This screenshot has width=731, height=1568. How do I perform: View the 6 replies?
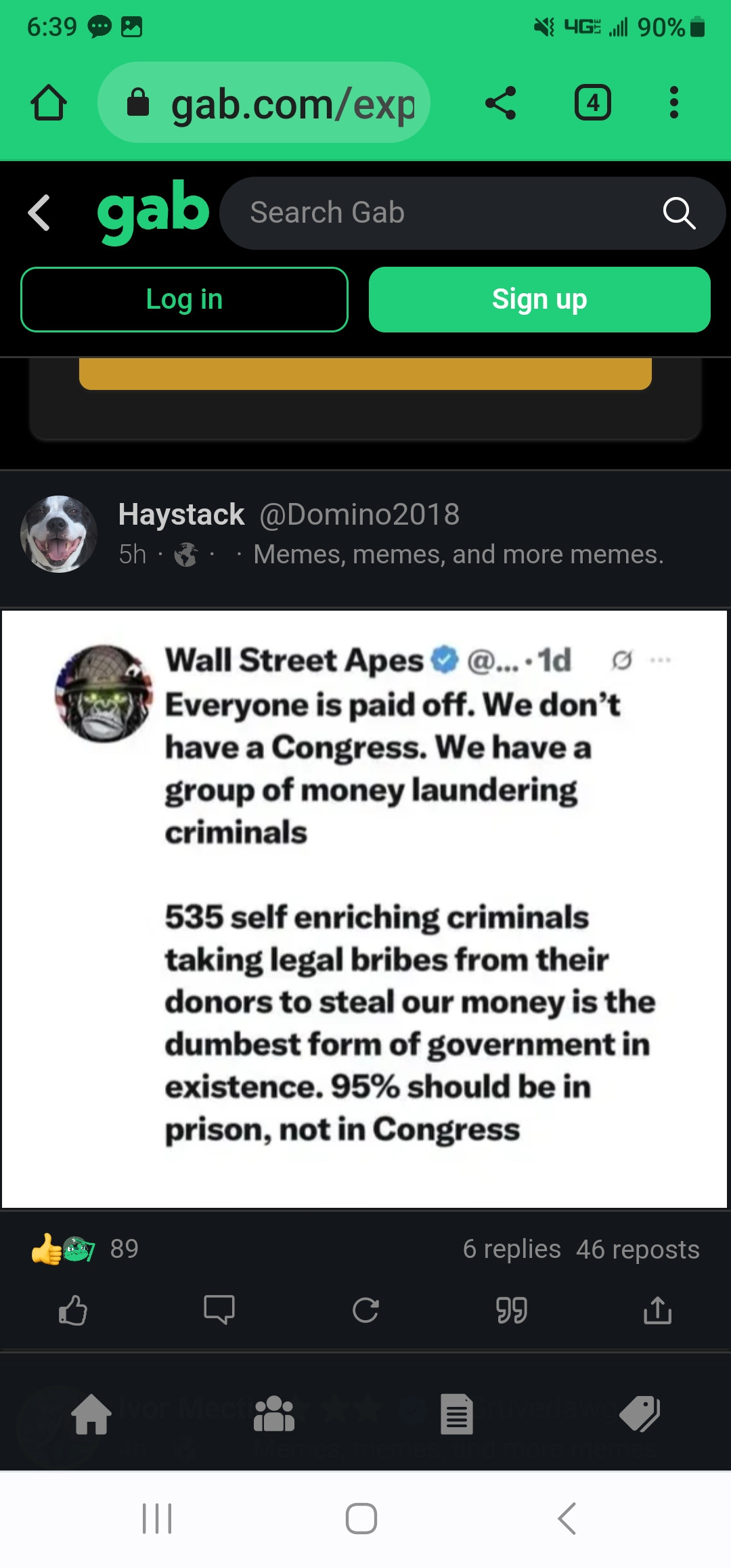(512, 1249)
